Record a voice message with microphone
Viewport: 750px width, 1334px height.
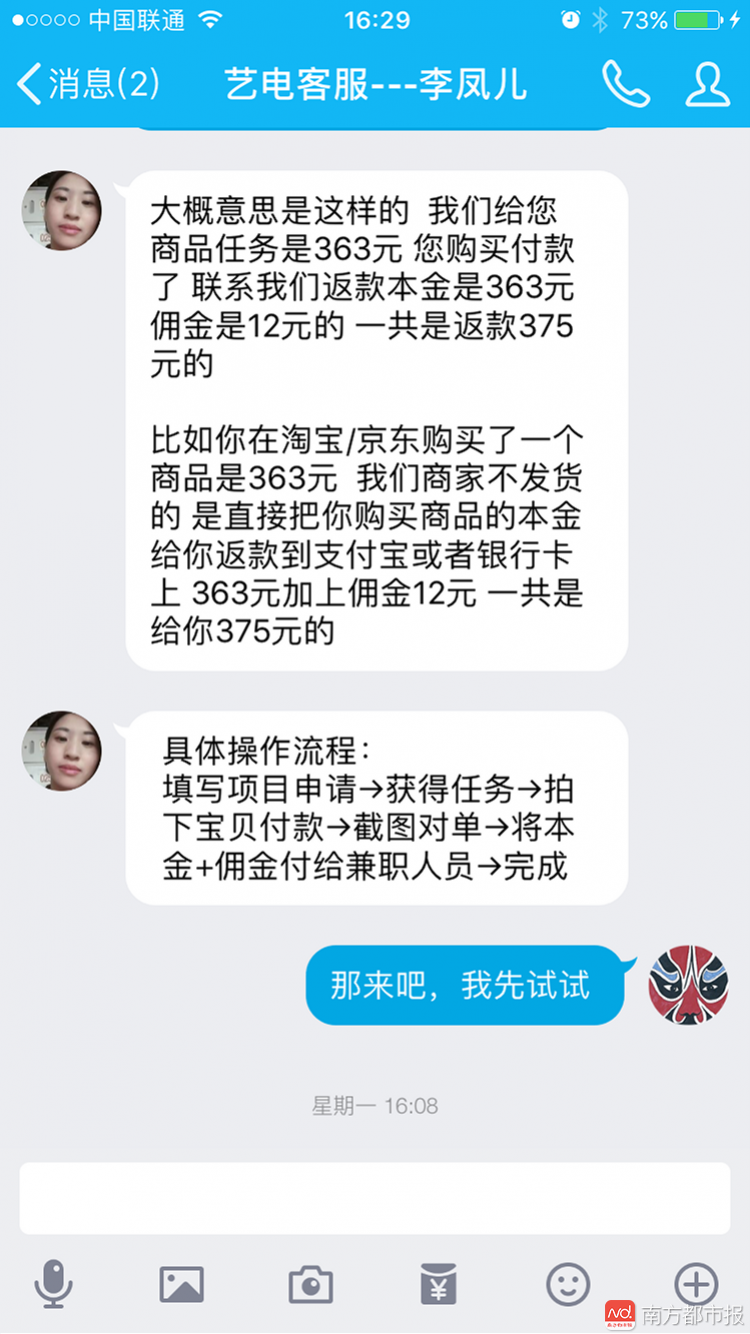53,1283
